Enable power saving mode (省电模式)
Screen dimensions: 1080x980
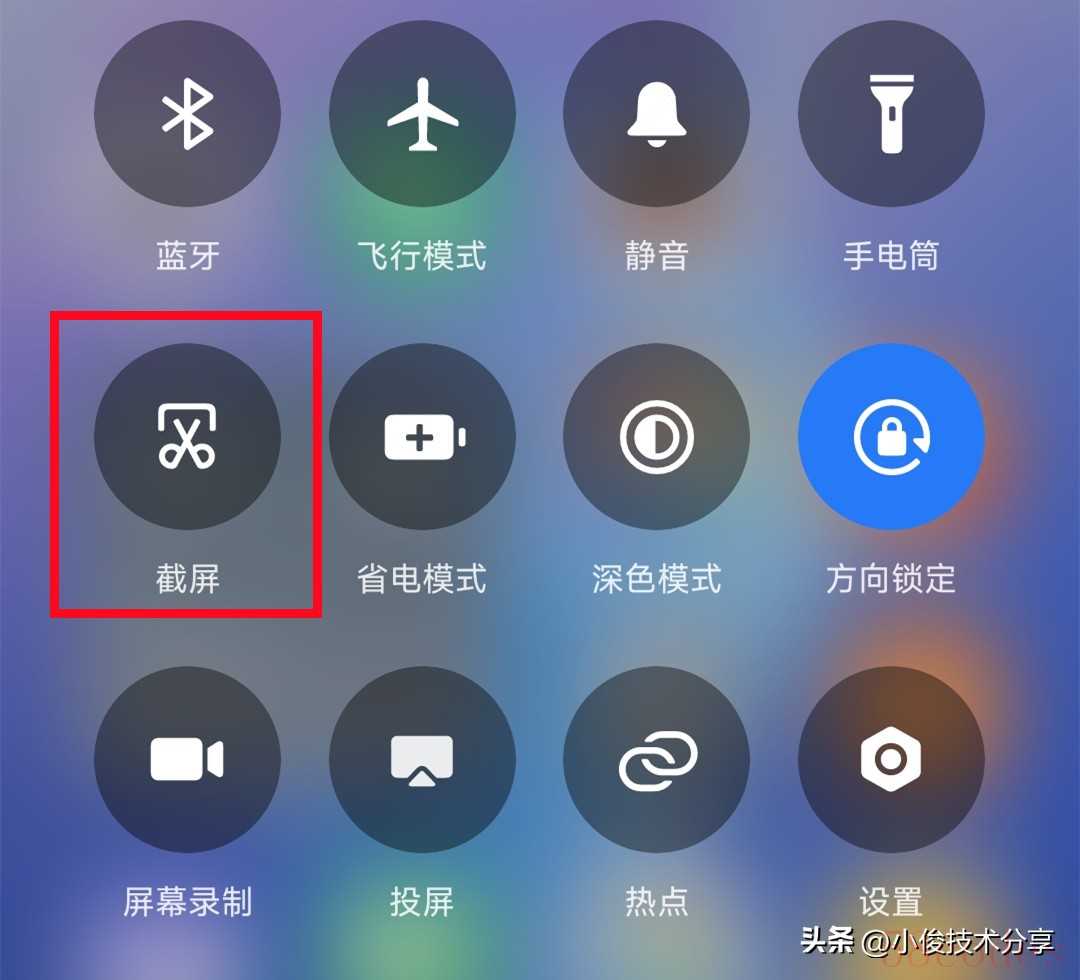(422, 437)
